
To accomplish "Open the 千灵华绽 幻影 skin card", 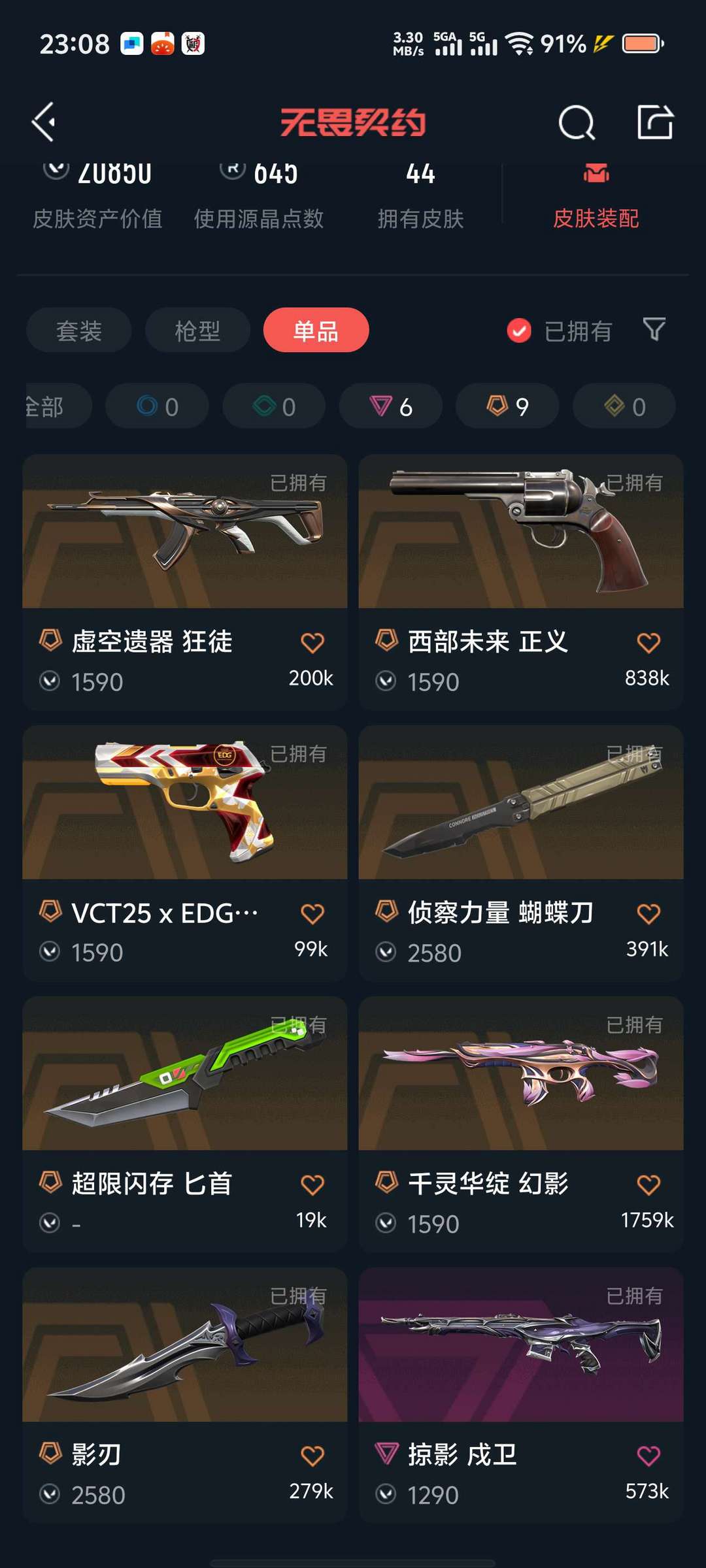I will (x=520, y=1124).
